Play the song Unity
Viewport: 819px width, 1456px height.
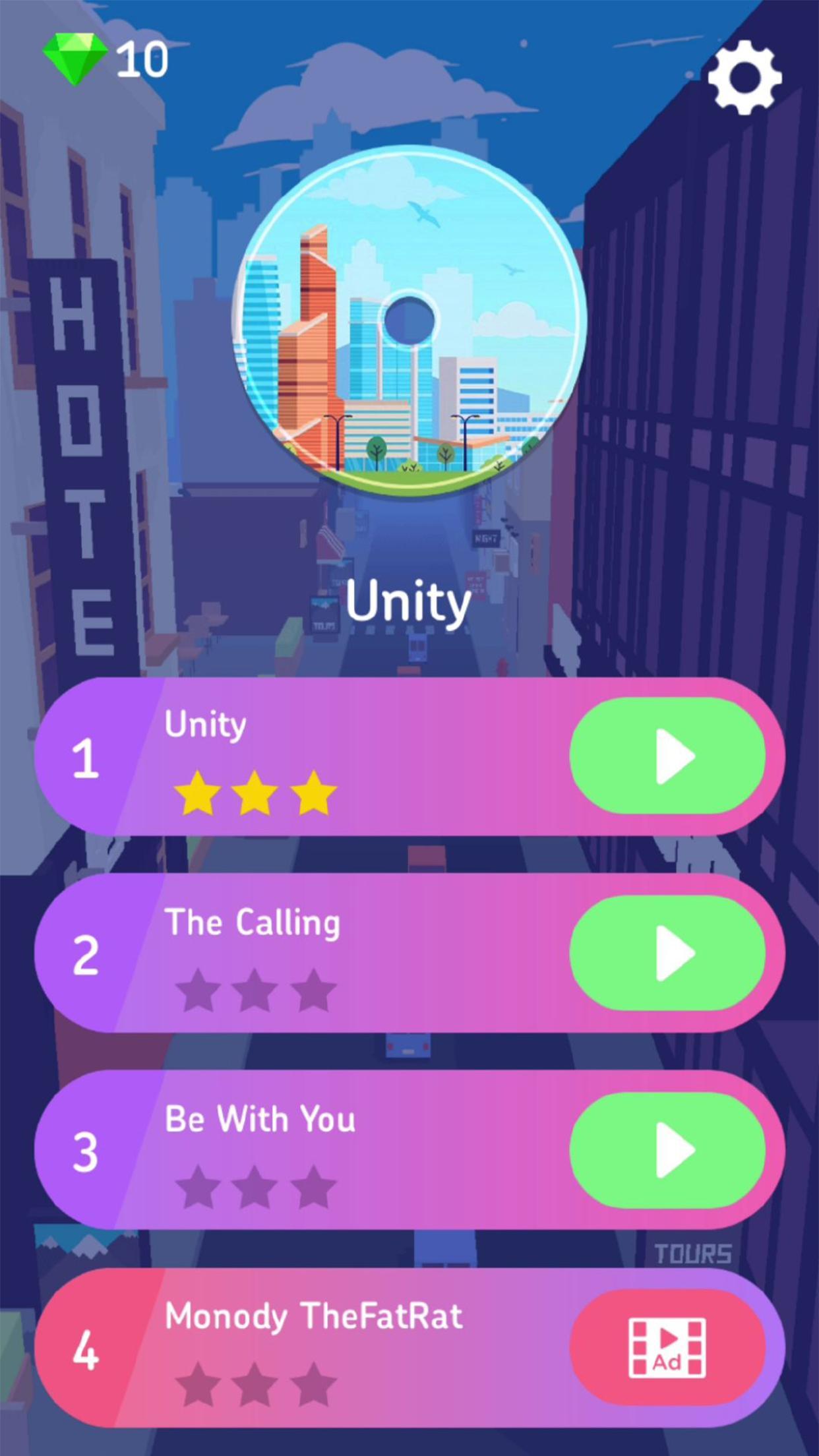point(667,756)
